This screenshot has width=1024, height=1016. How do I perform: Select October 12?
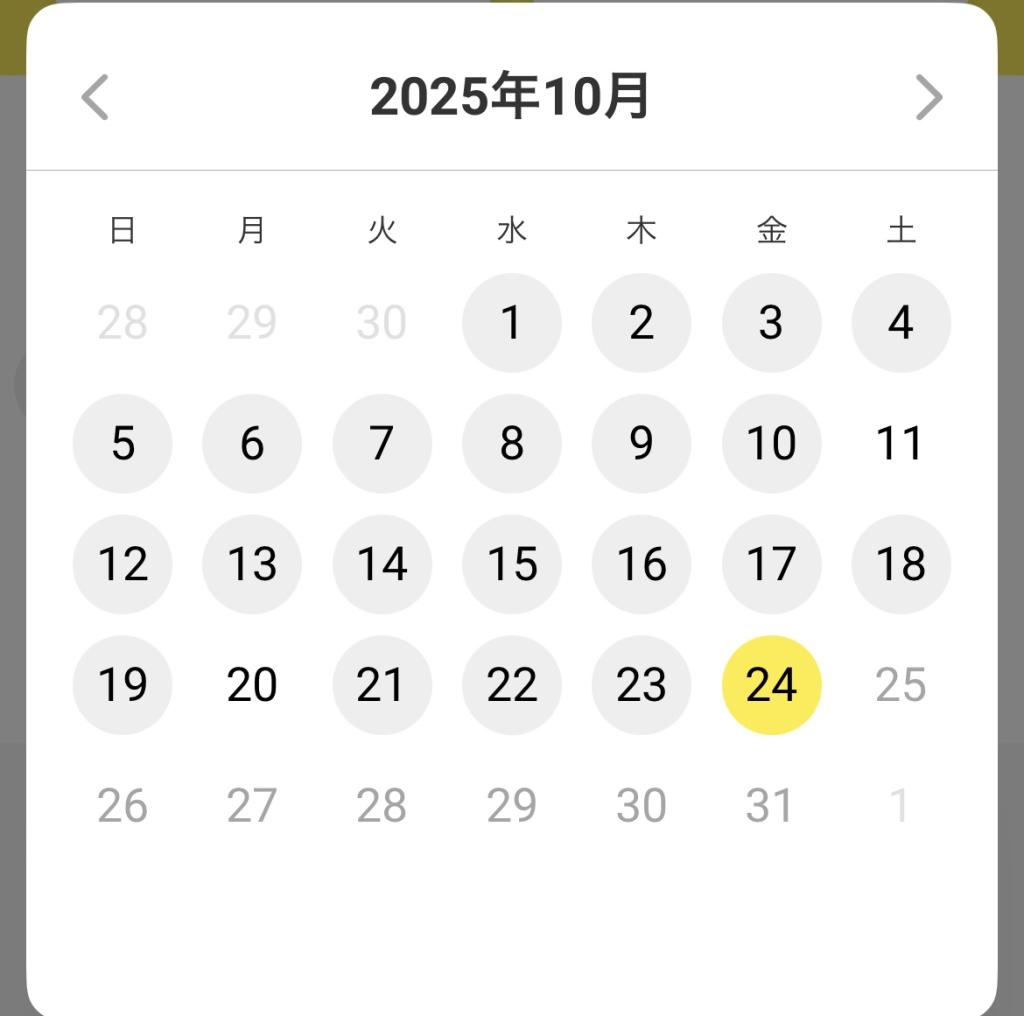pyautogui.click(x=123, y=565)
